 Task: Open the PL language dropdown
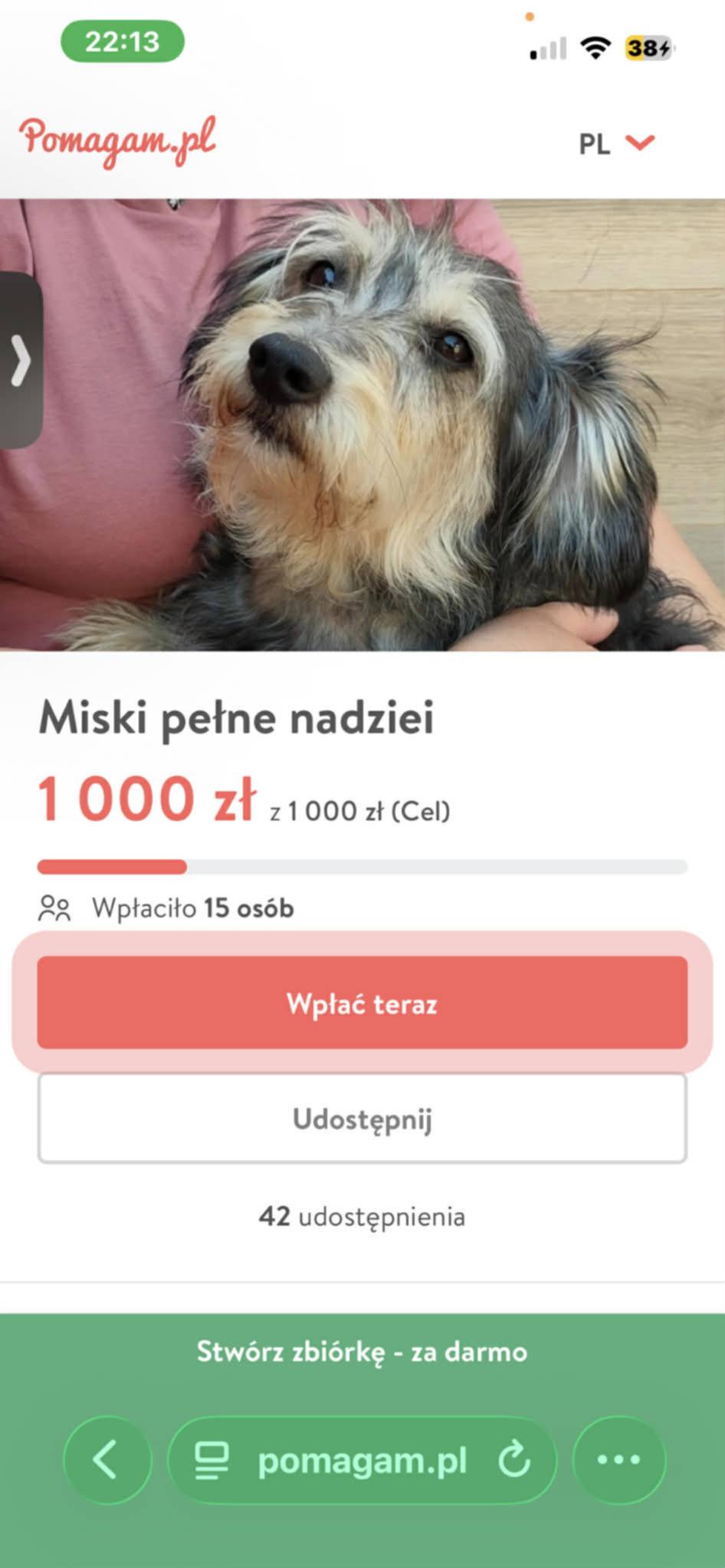point(616,143)
